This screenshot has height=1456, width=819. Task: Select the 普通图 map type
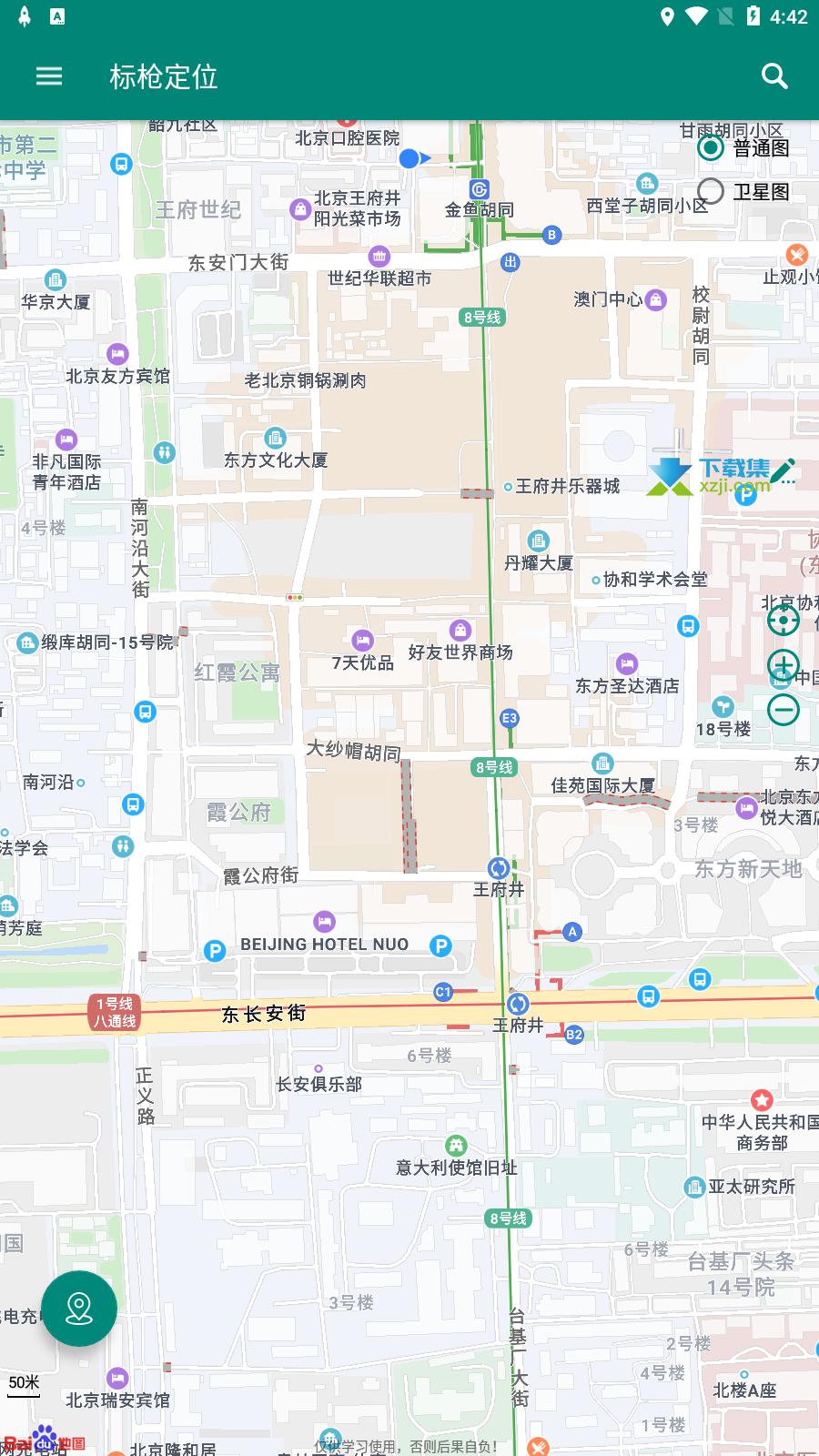pos(743,147)
